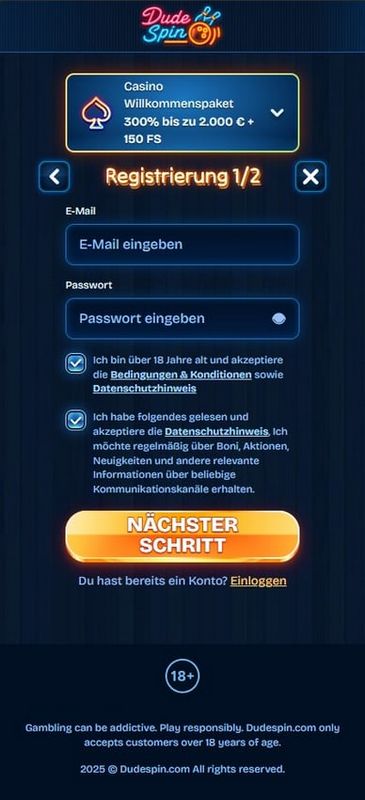Focus the Passwort eingeben field

click(x=182, y=318)
